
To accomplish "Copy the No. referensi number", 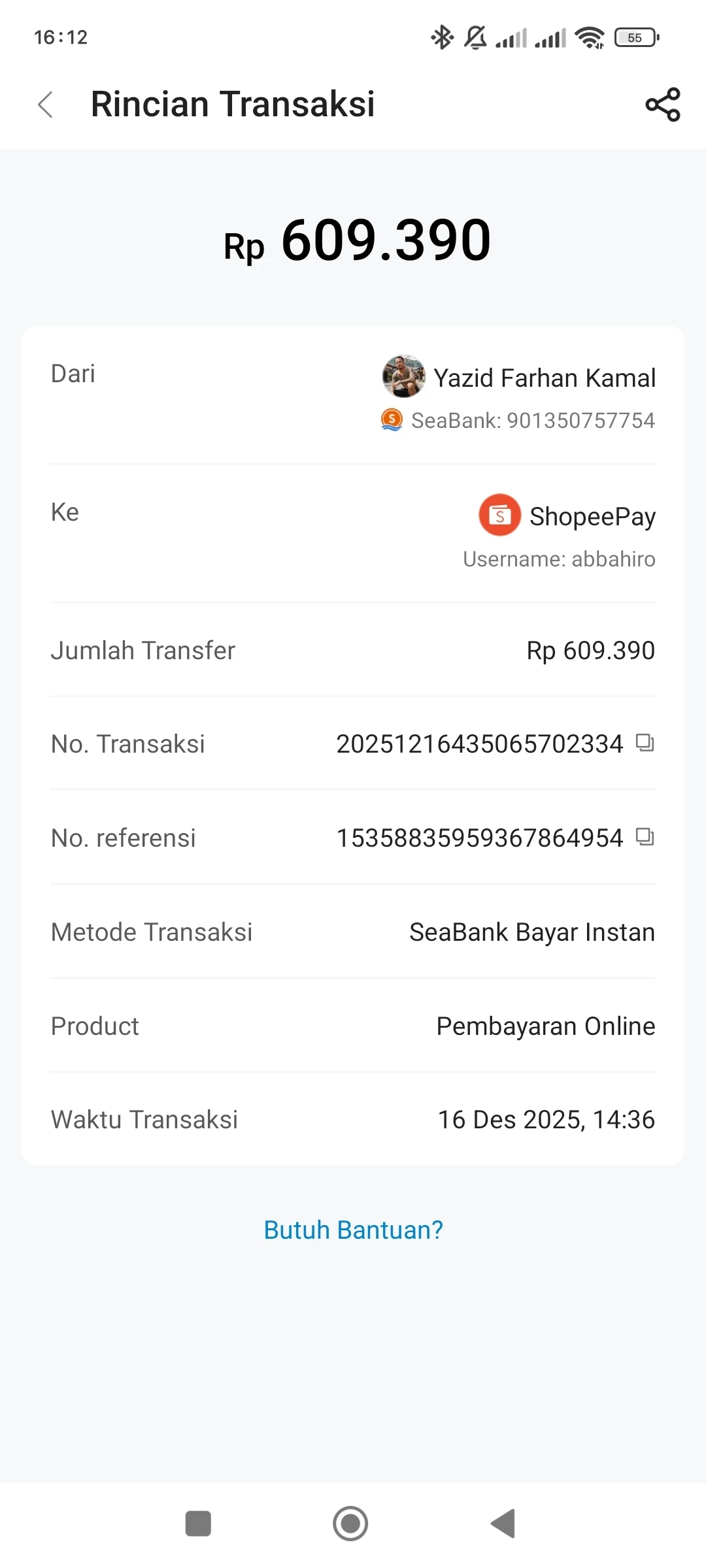I will pyautogui.click(x=645, y=837).
